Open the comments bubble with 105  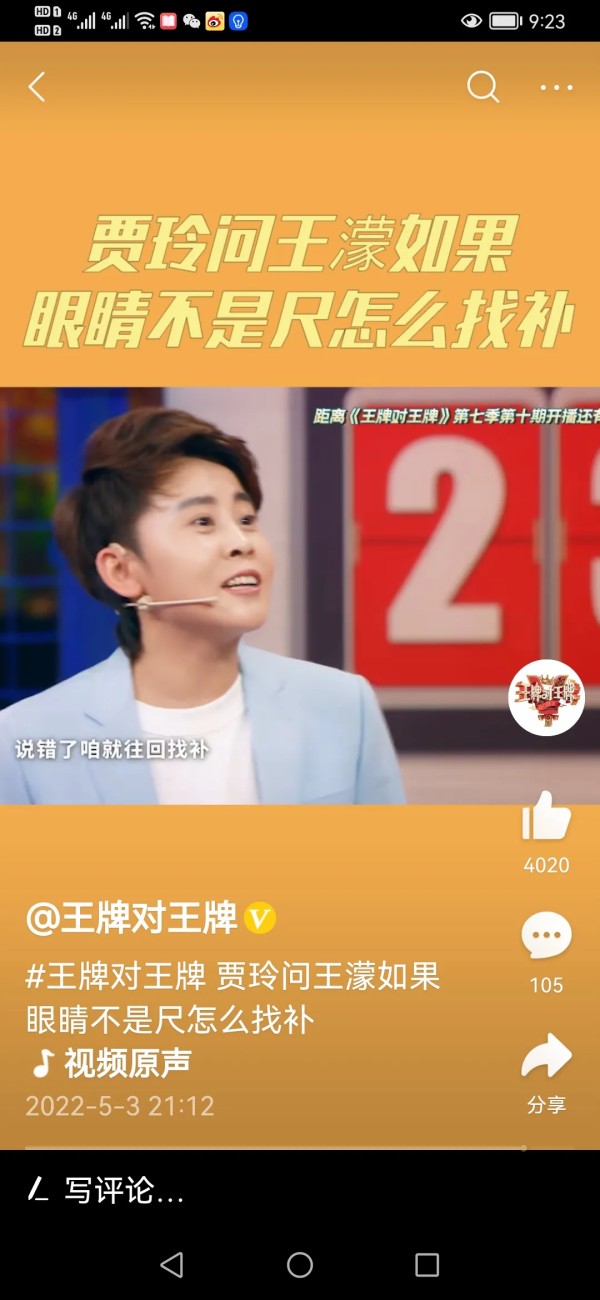[x=546, y=937]
